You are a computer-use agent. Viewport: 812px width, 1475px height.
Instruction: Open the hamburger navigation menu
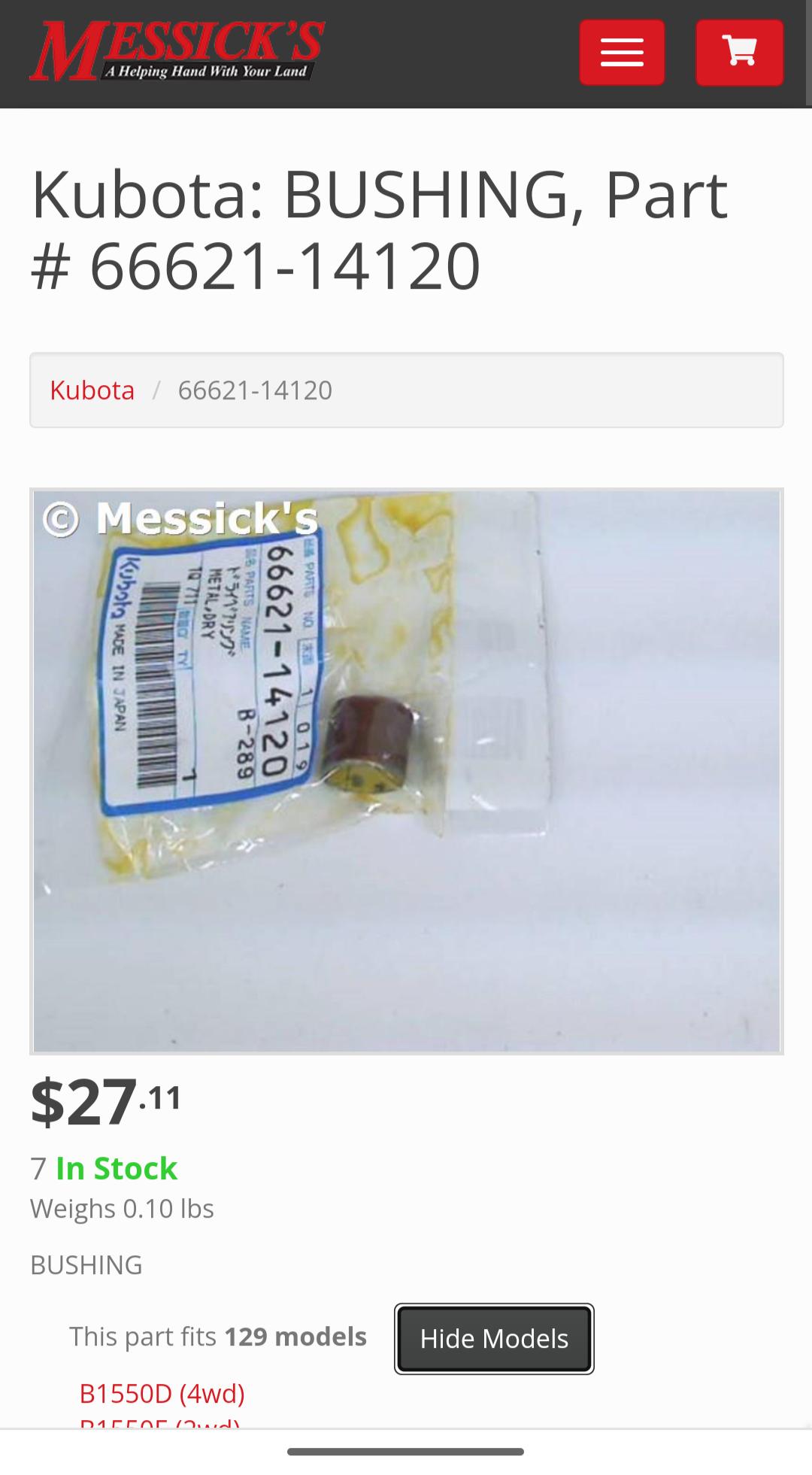[621, 53]
